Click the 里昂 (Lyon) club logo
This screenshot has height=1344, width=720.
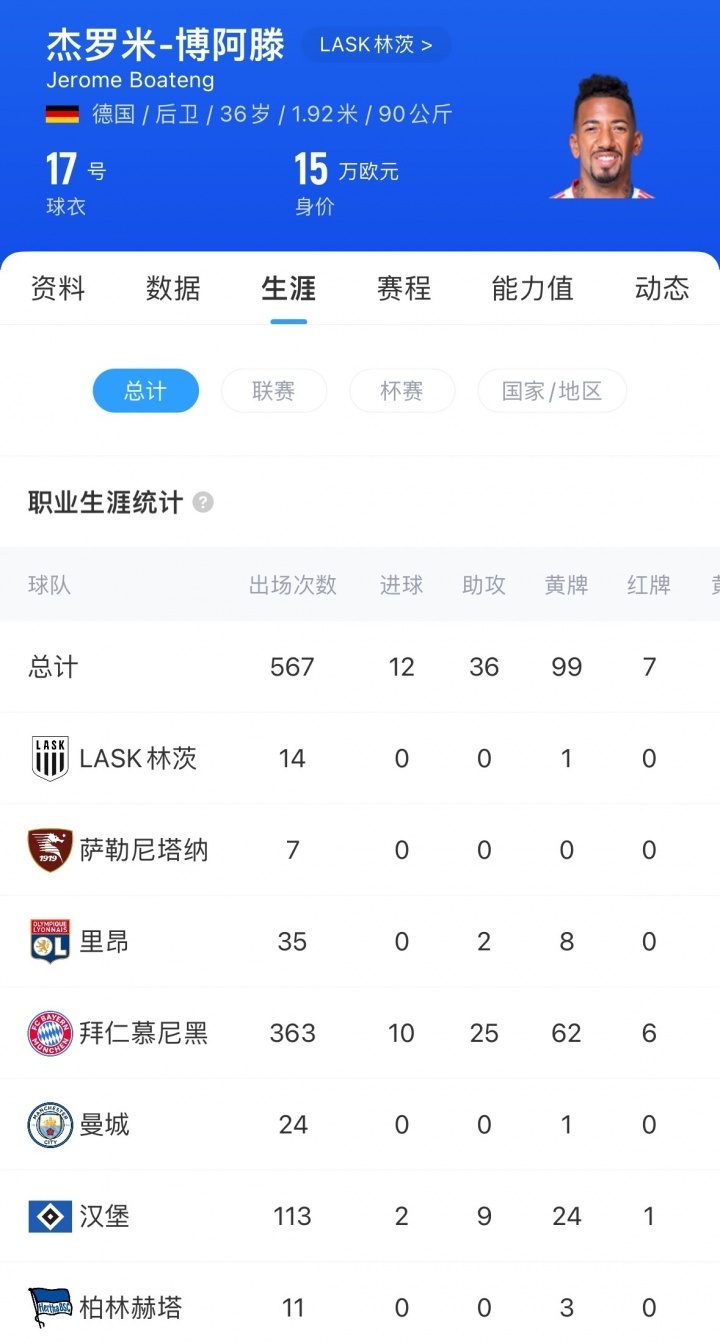(x=46, y=941)
